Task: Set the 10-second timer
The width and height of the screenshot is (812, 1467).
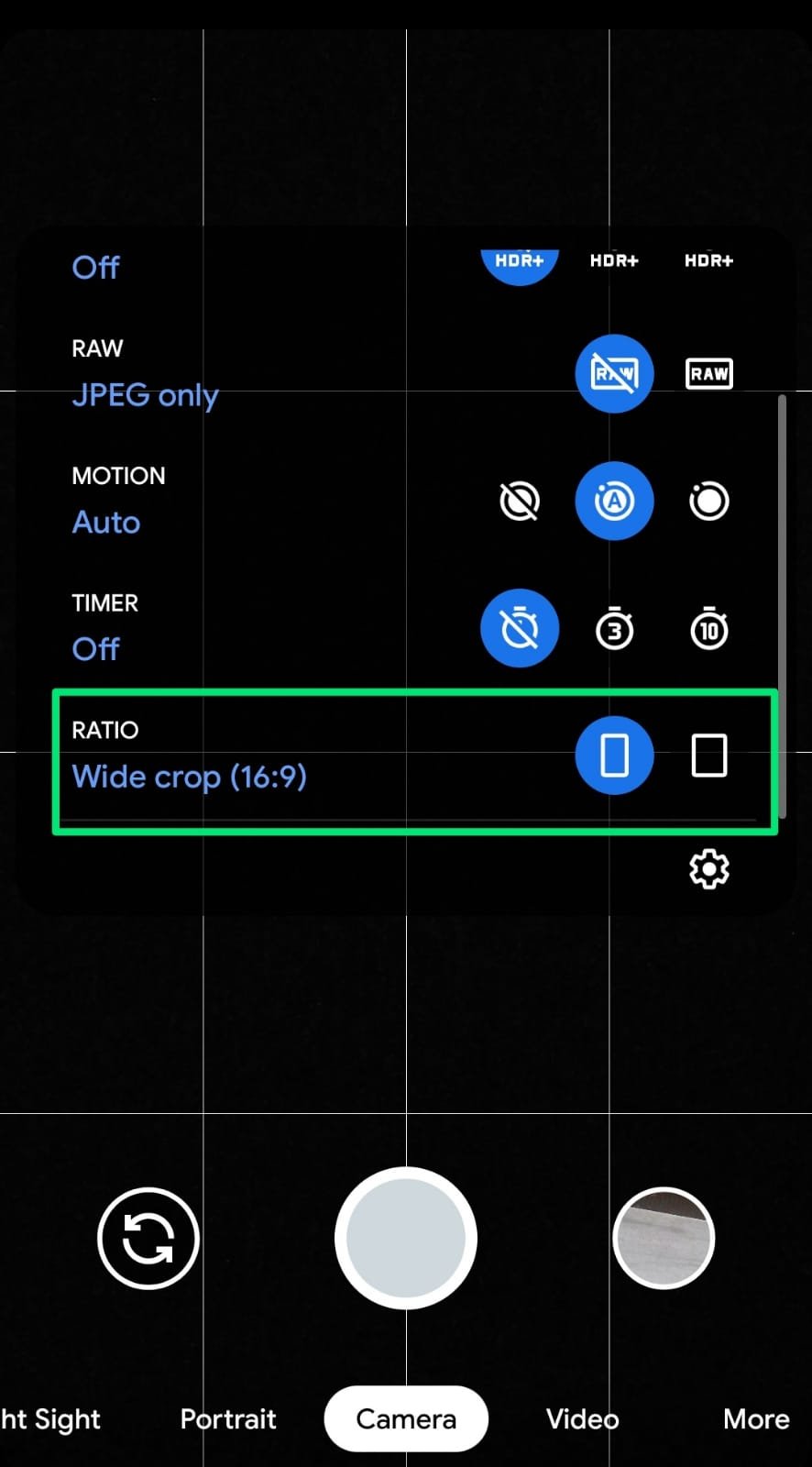Action: click(708, 629)
